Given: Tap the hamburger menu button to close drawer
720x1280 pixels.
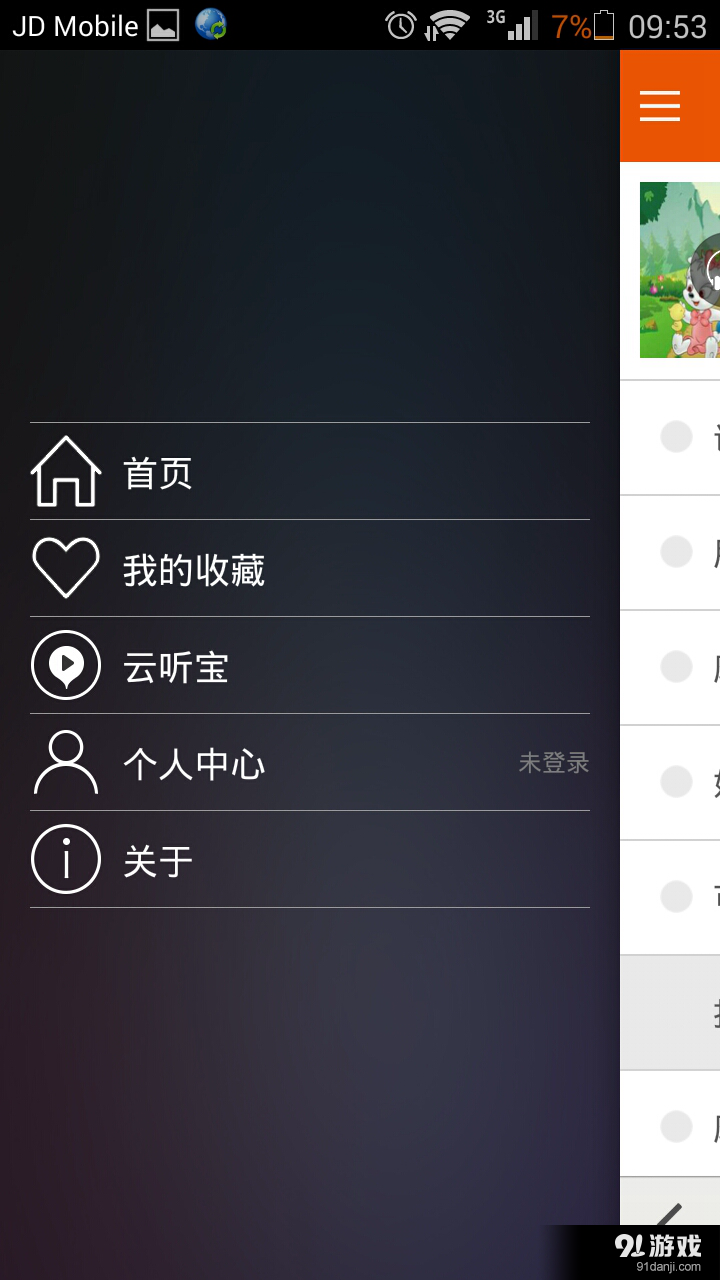Looking at the screenshot, I should [x=660, y=106].
